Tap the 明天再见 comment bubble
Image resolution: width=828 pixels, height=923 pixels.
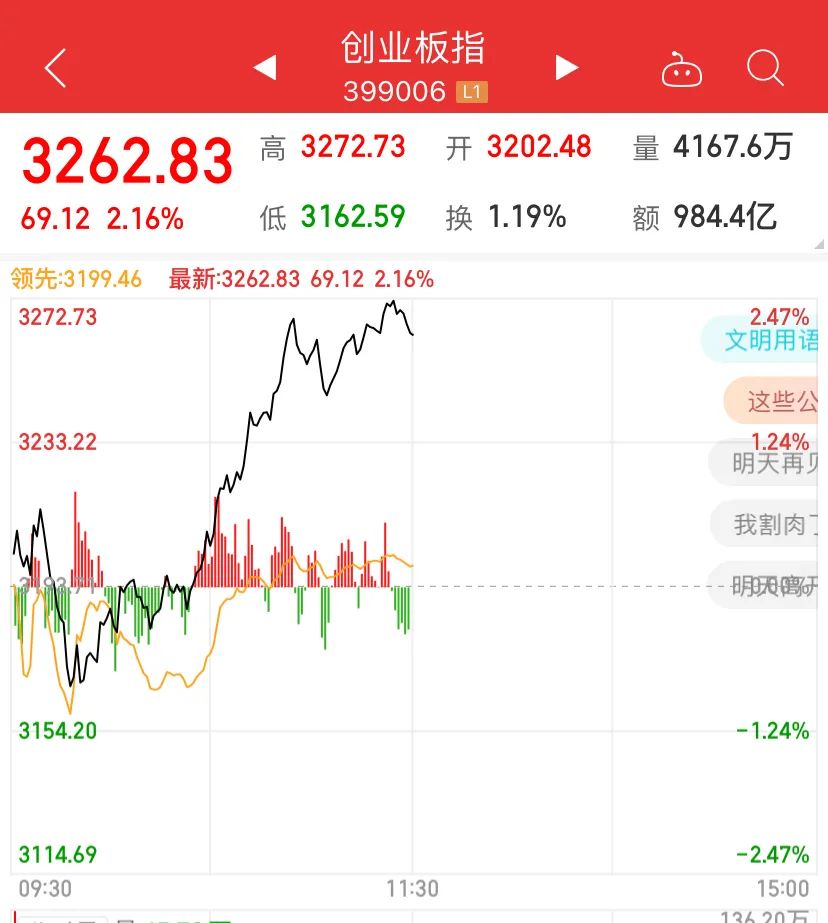point(770,464)
